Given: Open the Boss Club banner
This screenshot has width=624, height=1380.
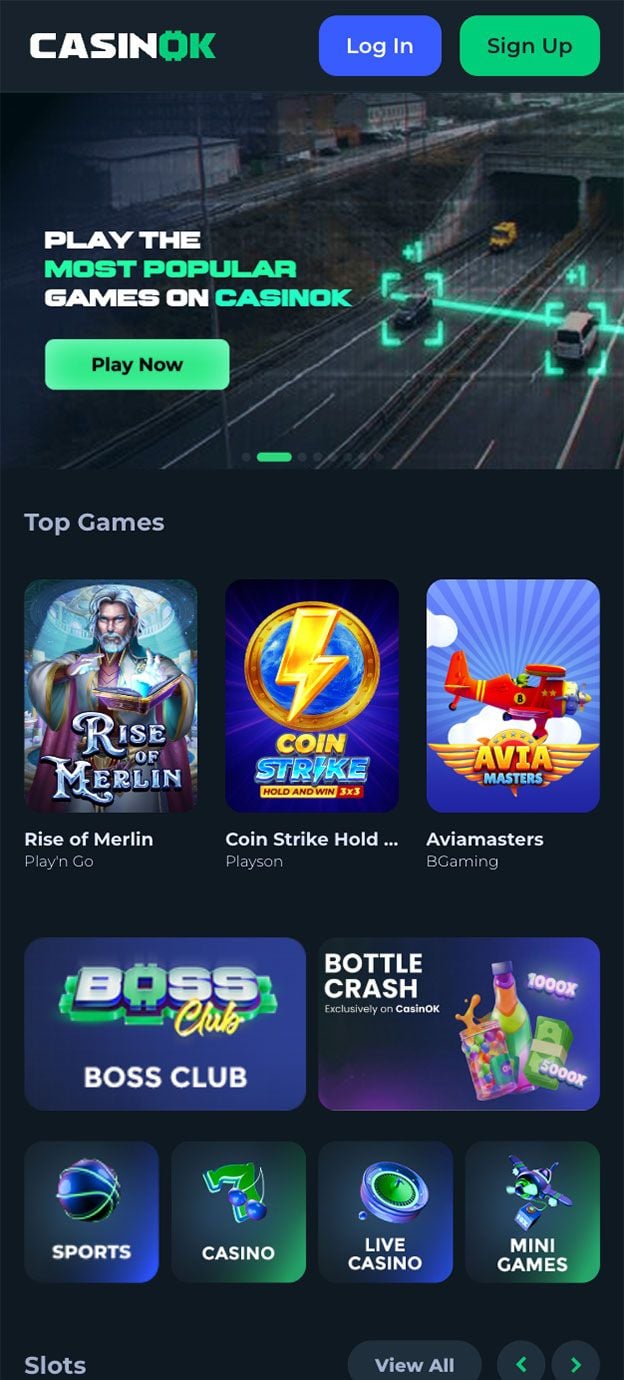Looking at the screenshot, I should coord(165,1024).
